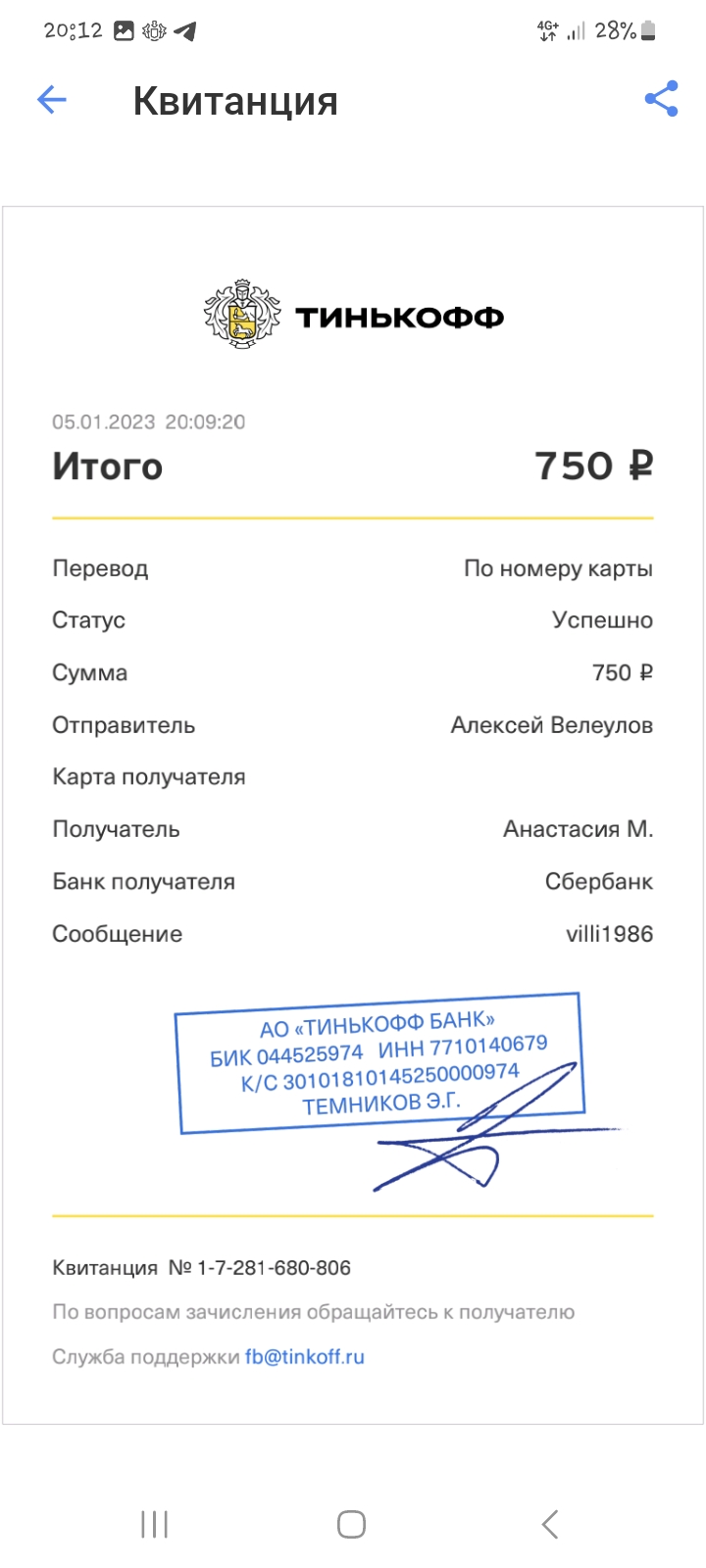Open recent apps from navigation bar
The image size is (706, 1568).
point(155,1524)
